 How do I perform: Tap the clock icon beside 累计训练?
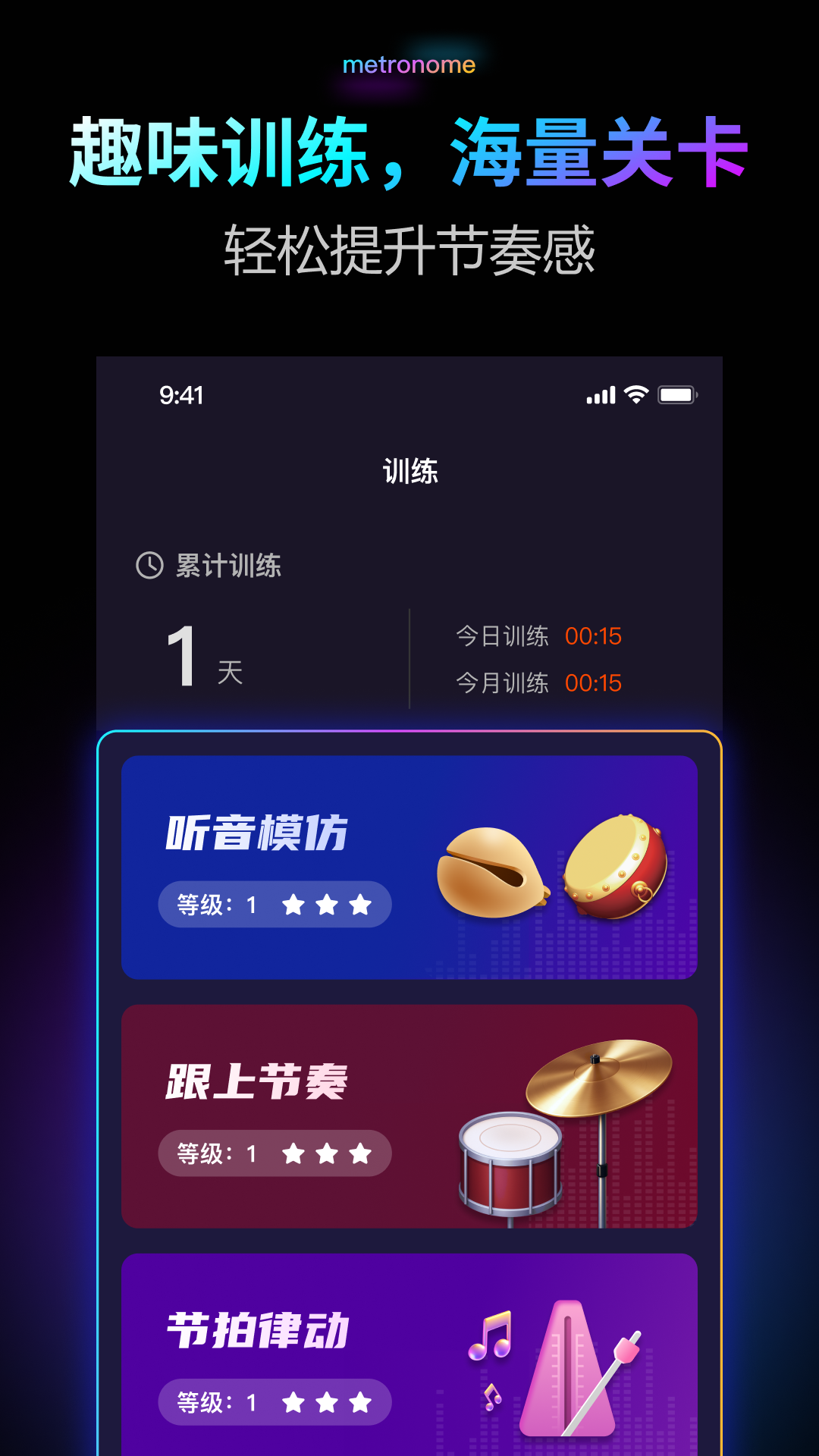coord(149,564)
